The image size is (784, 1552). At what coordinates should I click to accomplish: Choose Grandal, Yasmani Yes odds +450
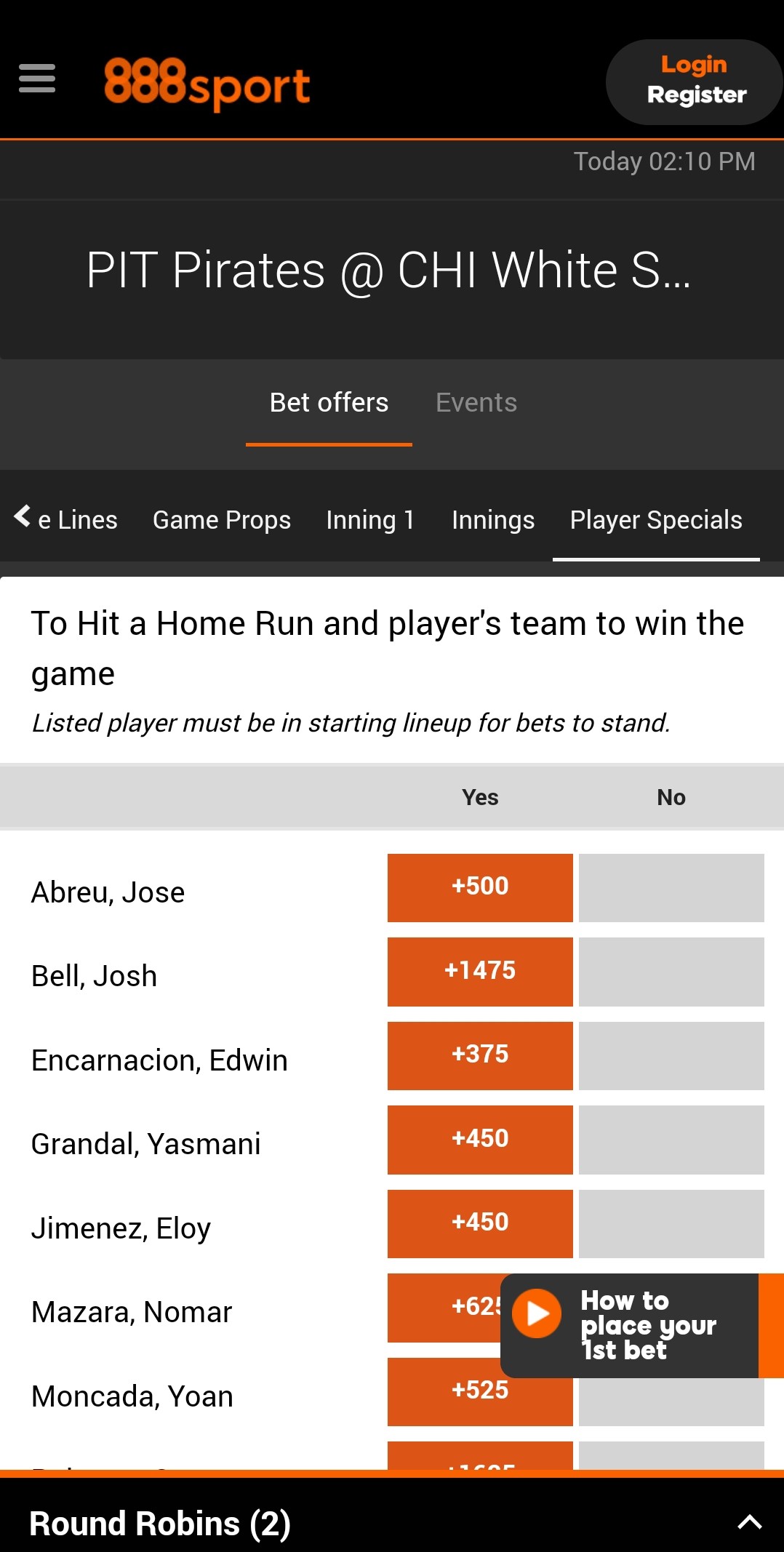480,1140
